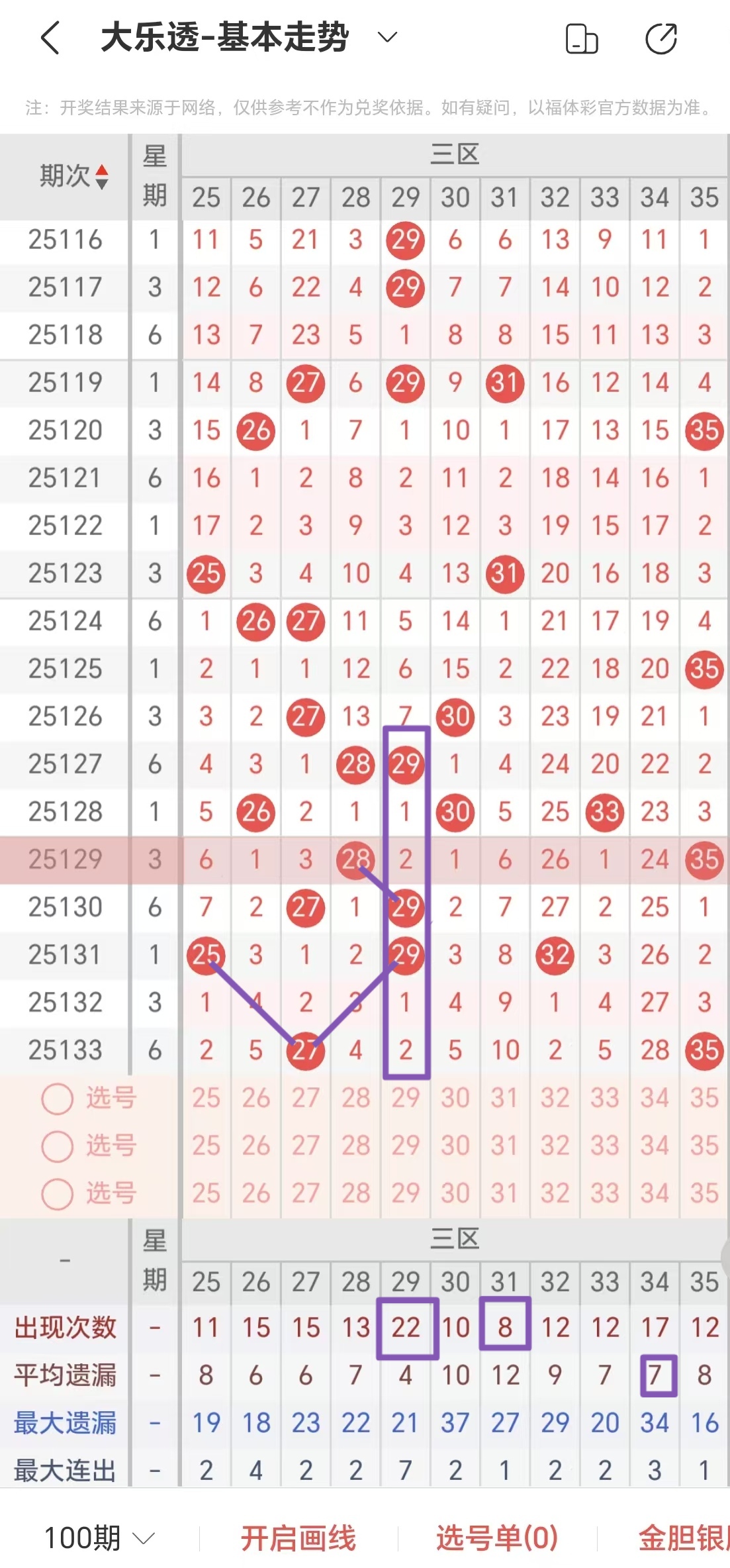The width and height of the screenshot is (730, 1568).
Task: Click the red ball 35 in row 25133
Action: [x=704, y=1050]
